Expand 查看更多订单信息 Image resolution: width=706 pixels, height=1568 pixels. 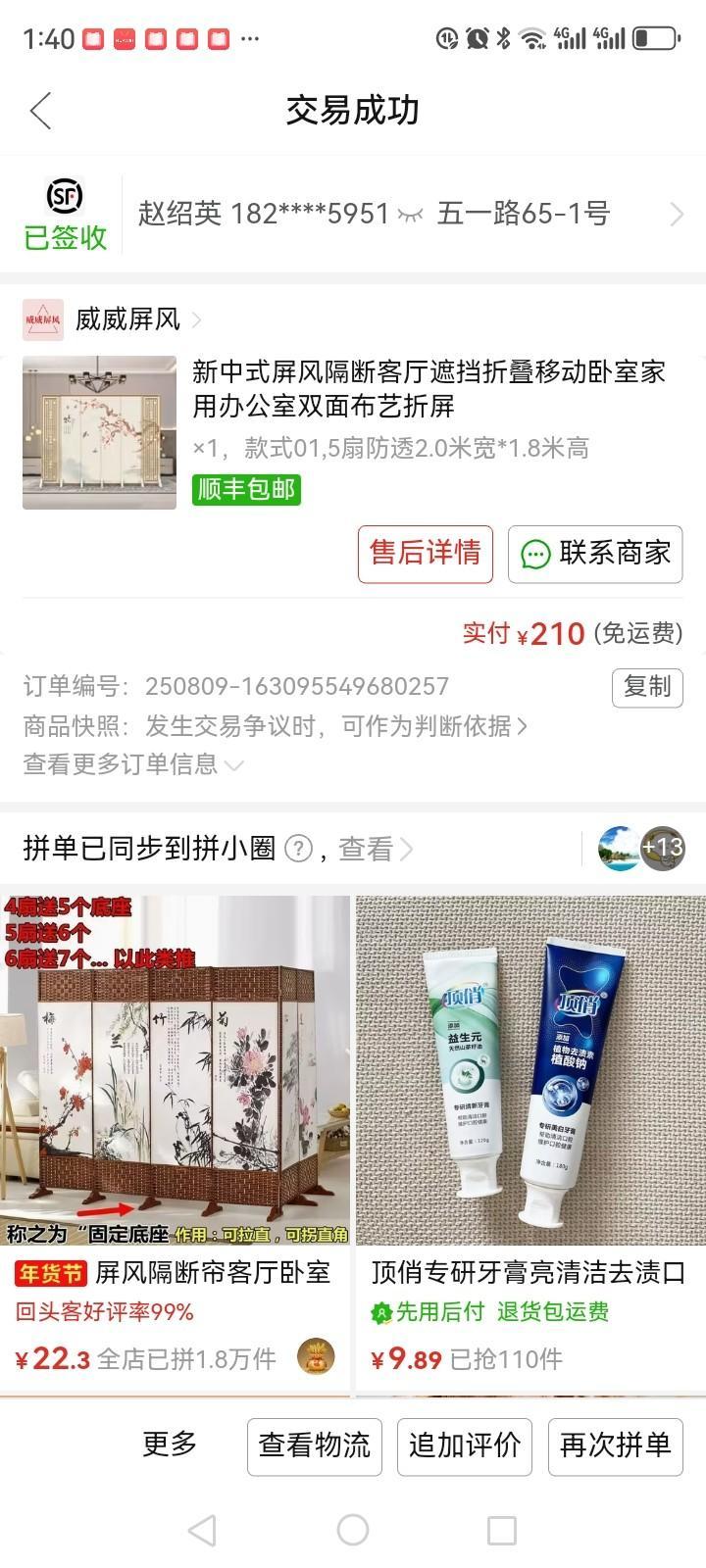tap(132, 763)
